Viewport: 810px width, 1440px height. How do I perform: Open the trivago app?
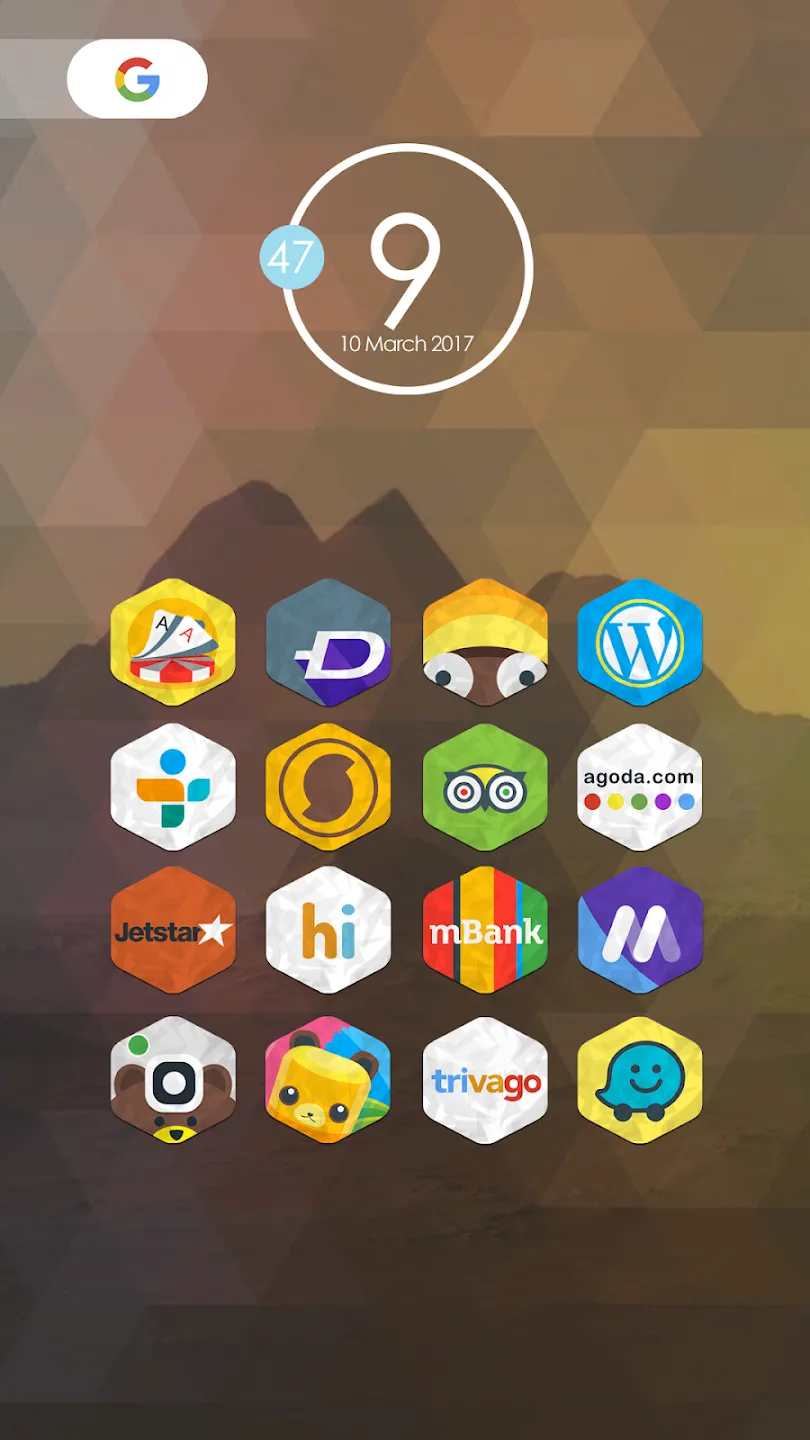coord(485,1080)
